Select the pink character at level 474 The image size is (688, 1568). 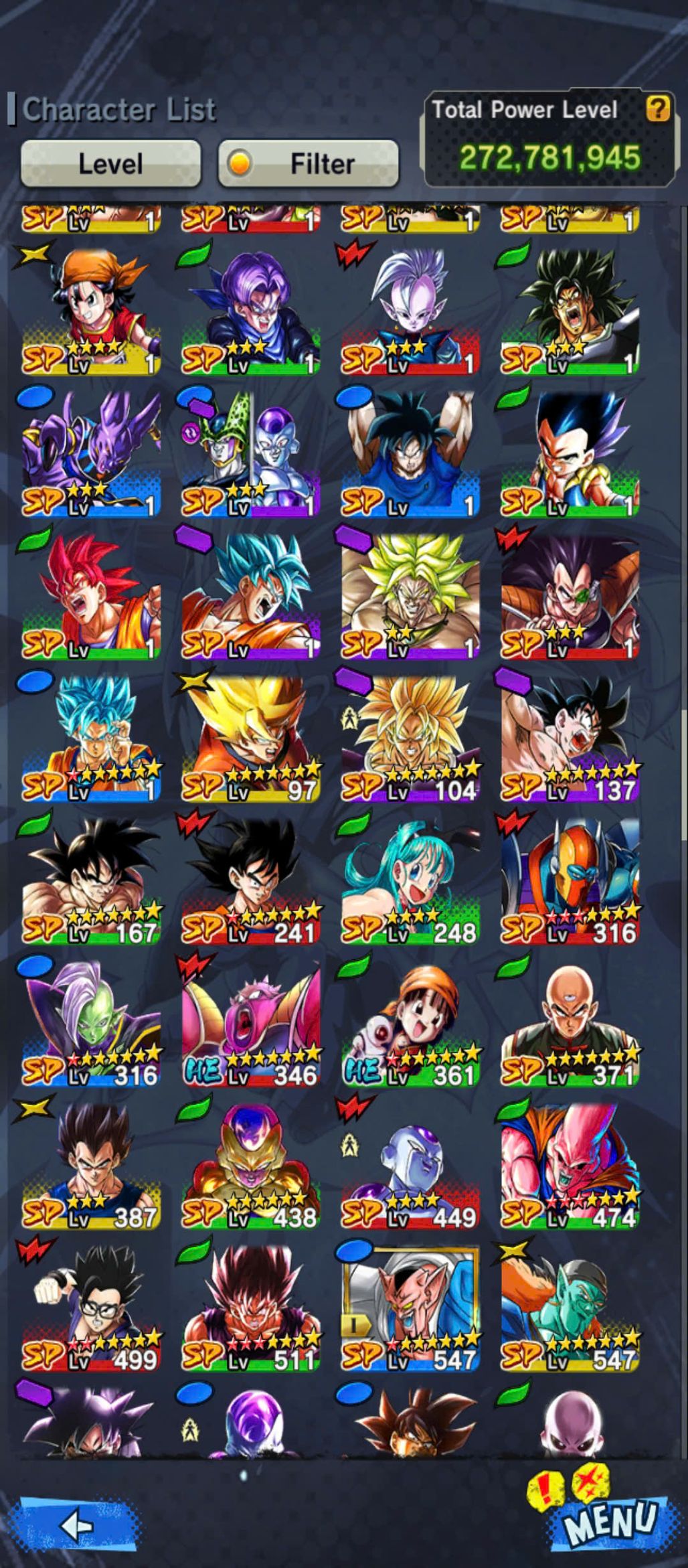click(570, 1164)
